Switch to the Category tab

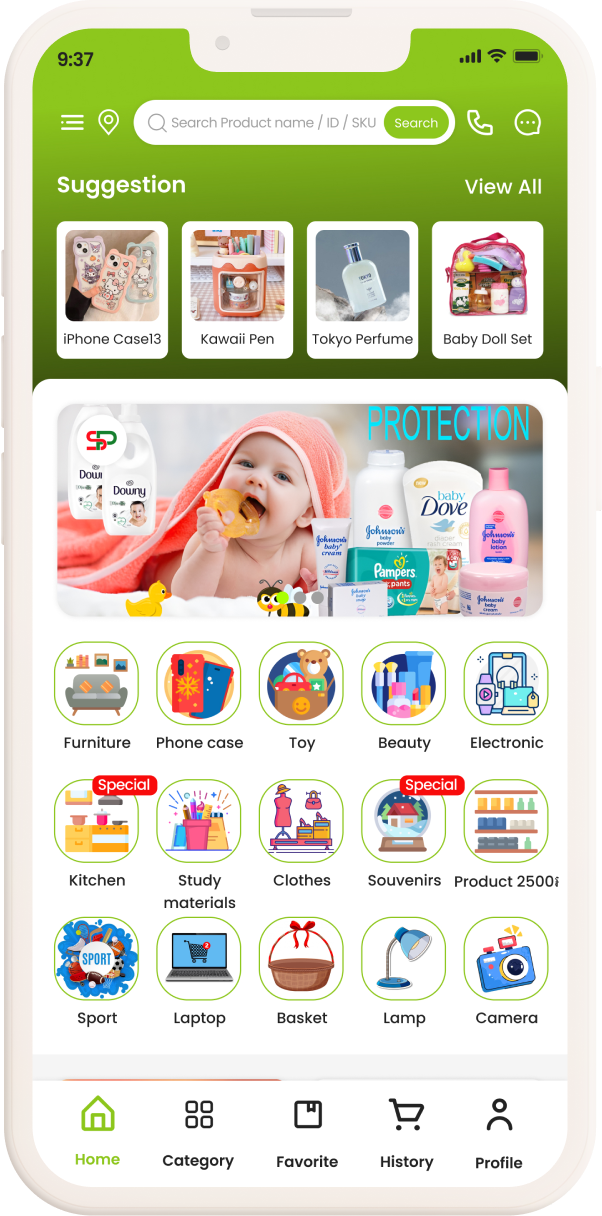(198, 1133)
